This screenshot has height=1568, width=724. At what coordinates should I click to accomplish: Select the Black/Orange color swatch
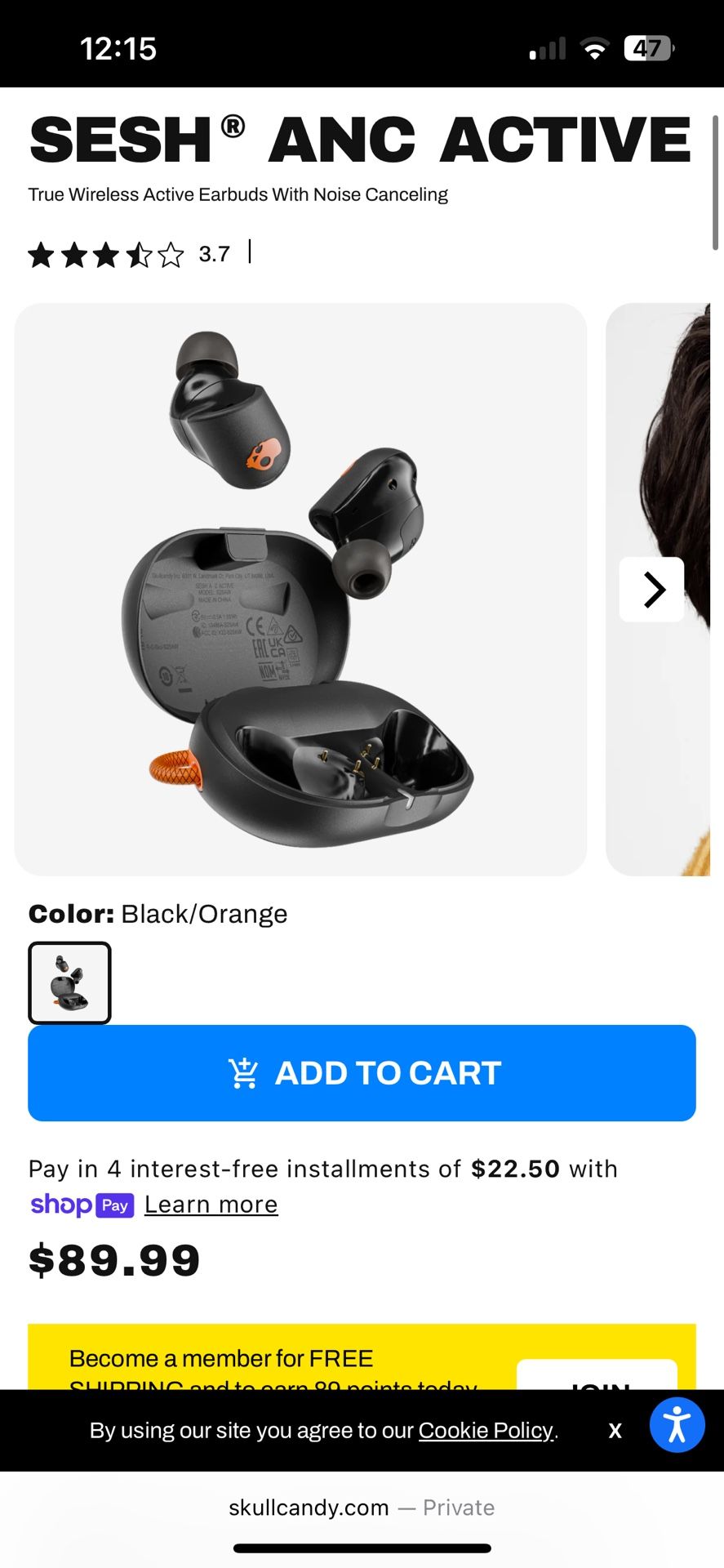tap(69, 982)
